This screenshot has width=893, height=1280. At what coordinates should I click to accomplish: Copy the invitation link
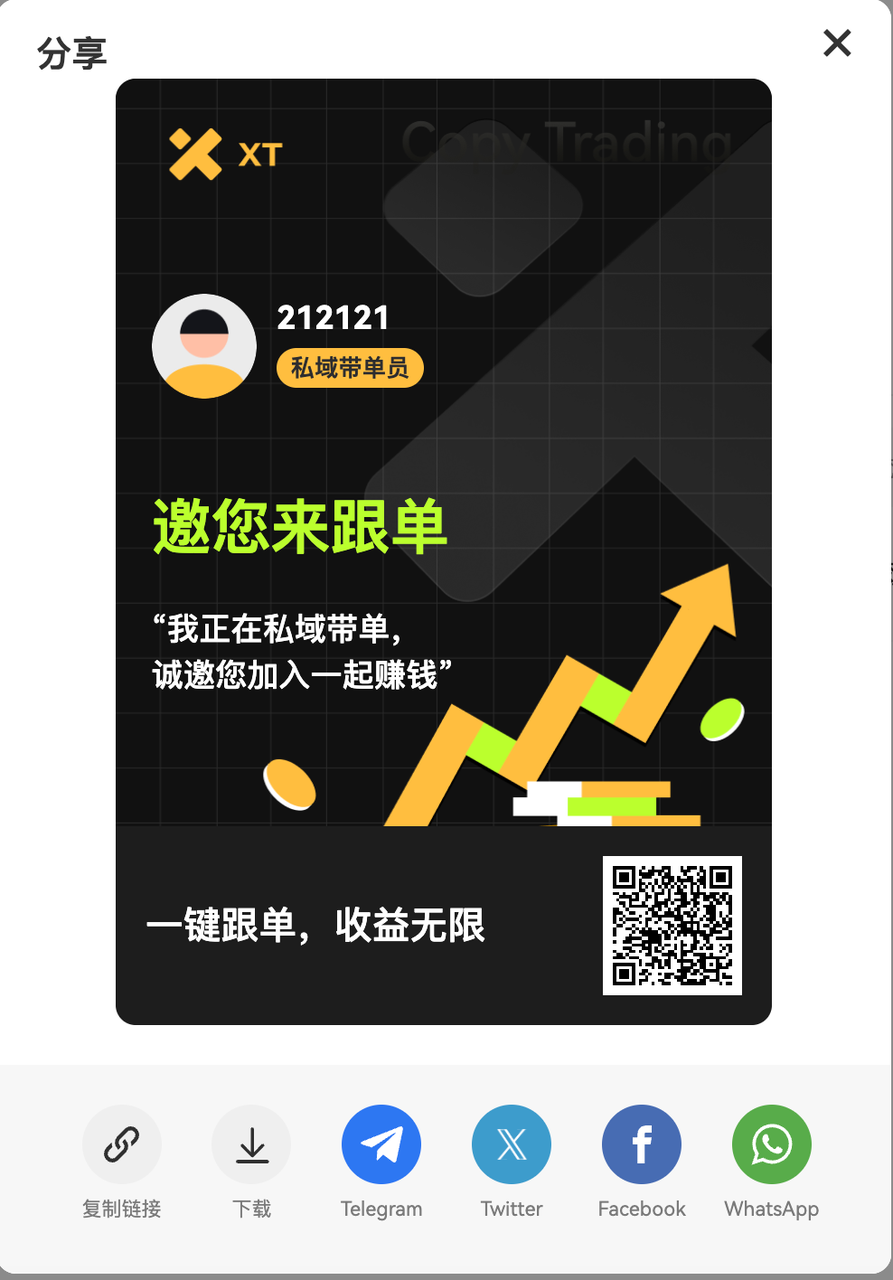click(x=122, y=1144)
